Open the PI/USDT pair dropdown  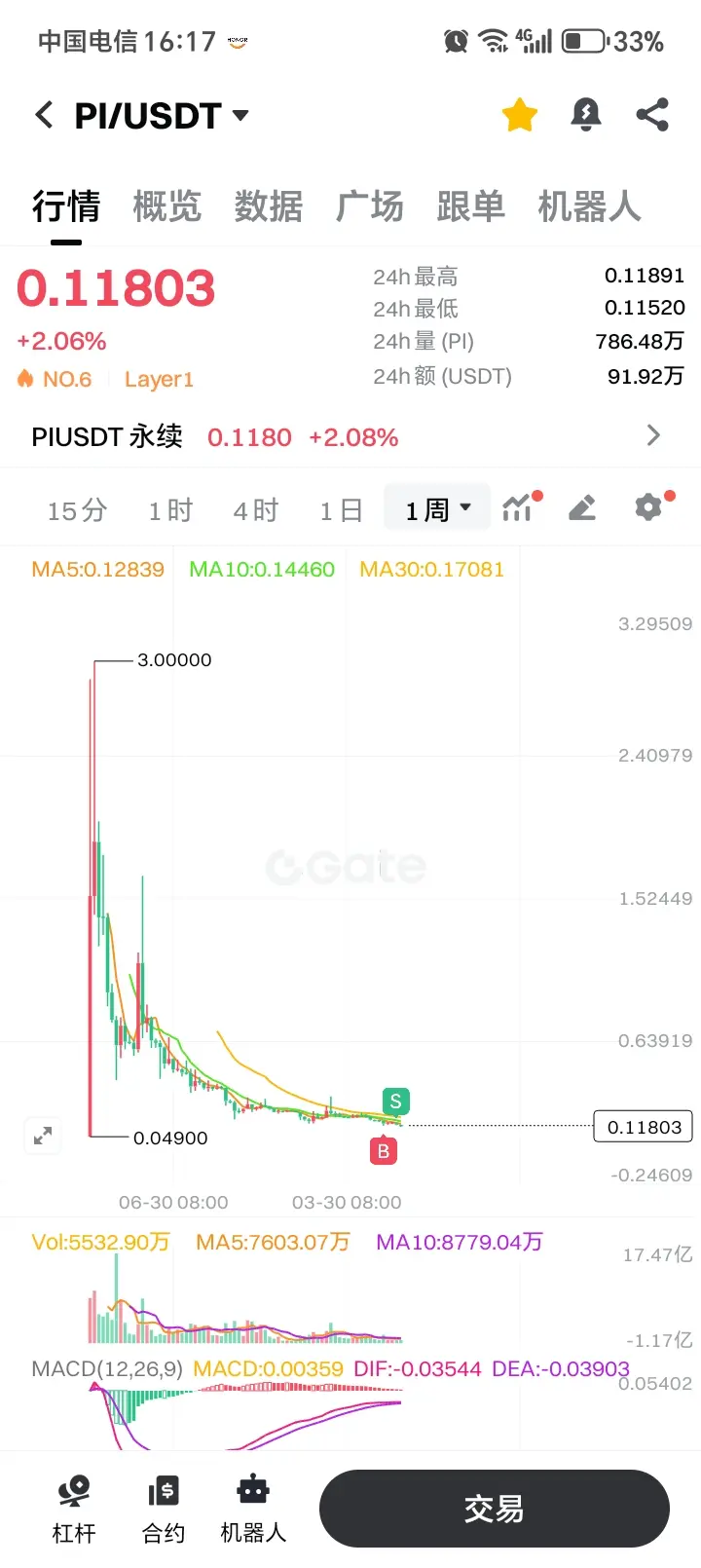(162, 116)
